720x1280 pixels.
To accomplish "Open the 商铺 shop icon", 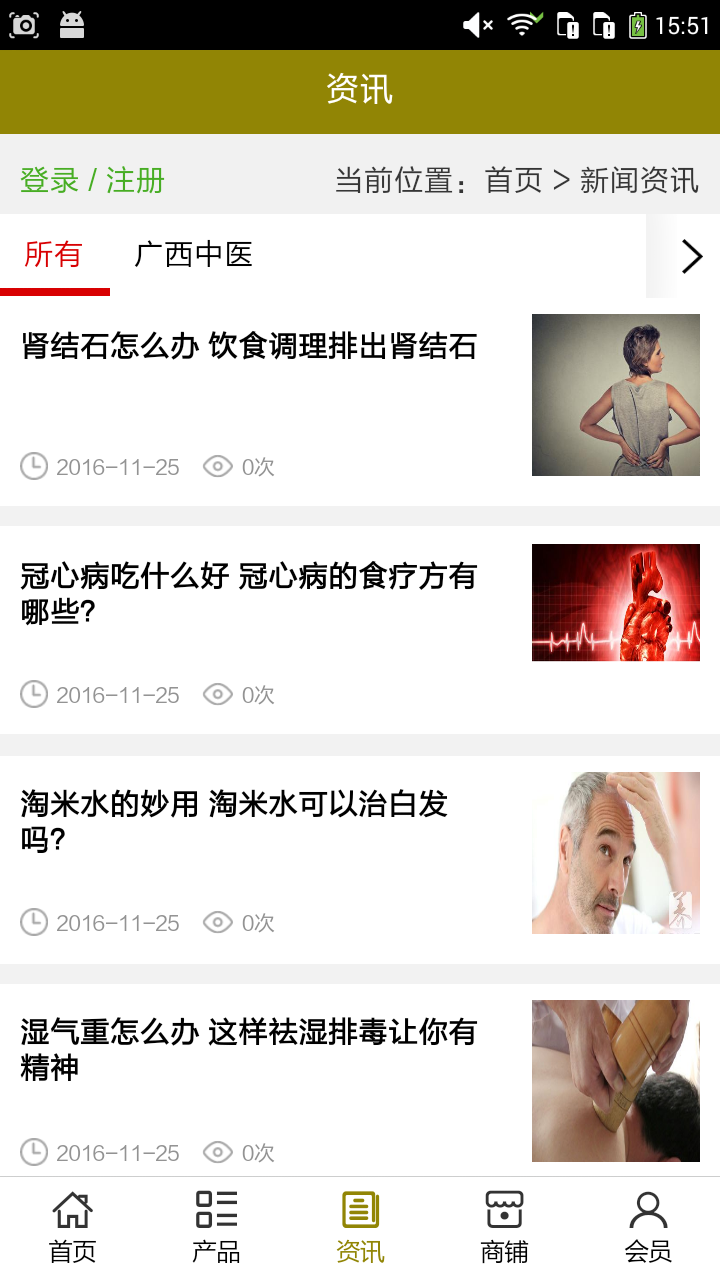I will 502,1210.
